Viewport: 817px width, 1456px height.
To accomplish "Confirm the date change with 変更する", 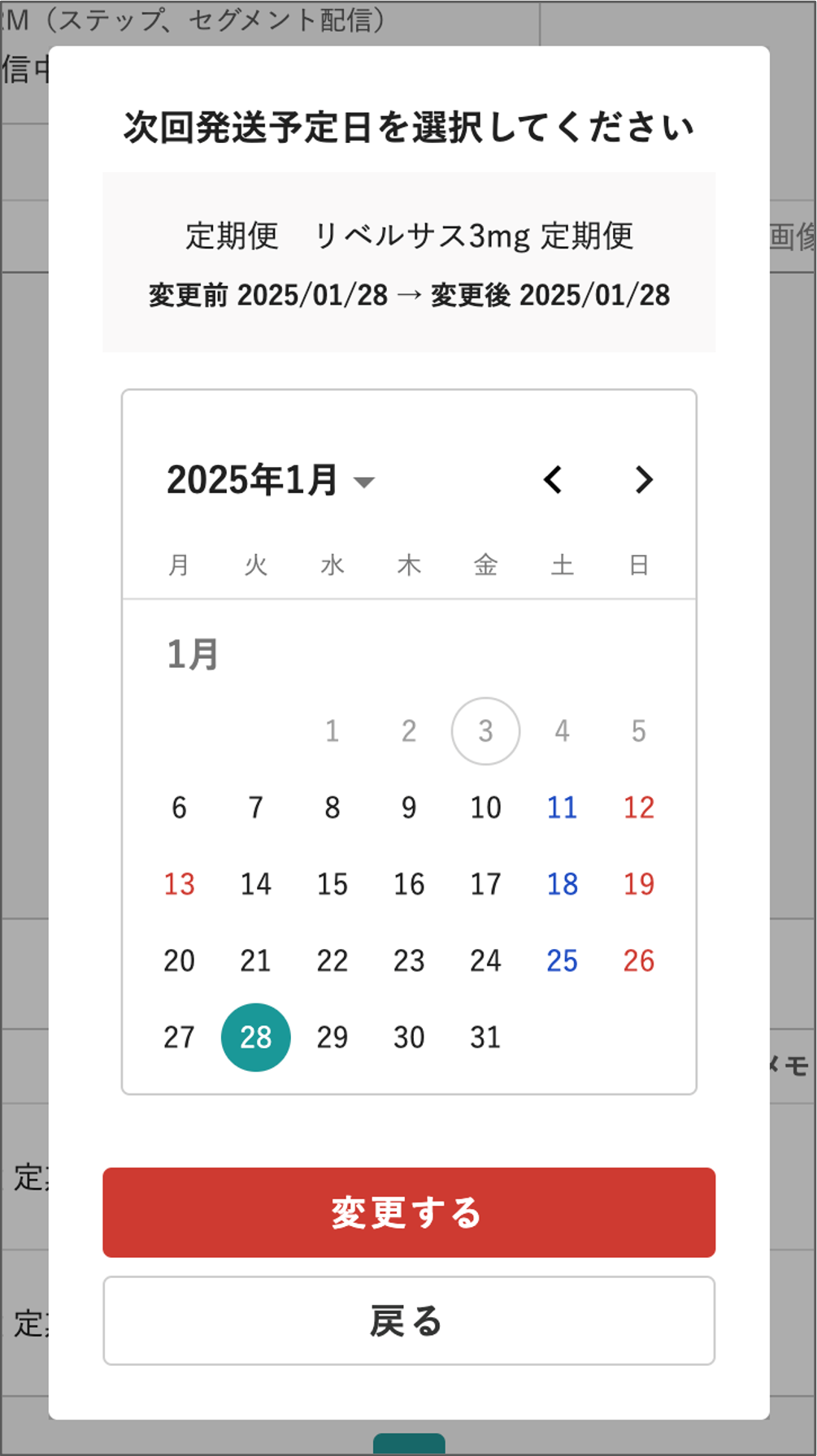I will (x=408, y=1211).
